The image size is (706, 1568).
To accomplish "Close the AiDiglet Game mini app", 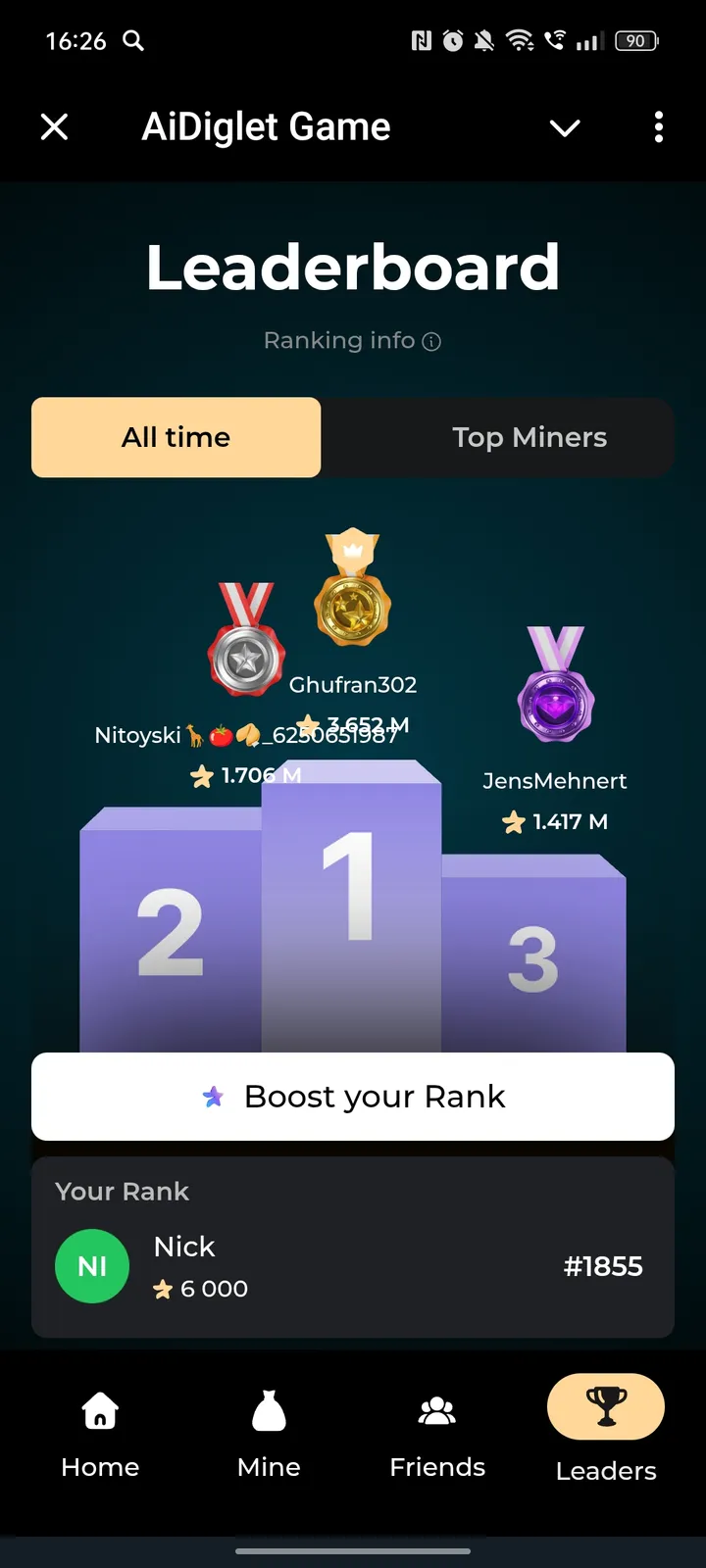I will [55, 127].
